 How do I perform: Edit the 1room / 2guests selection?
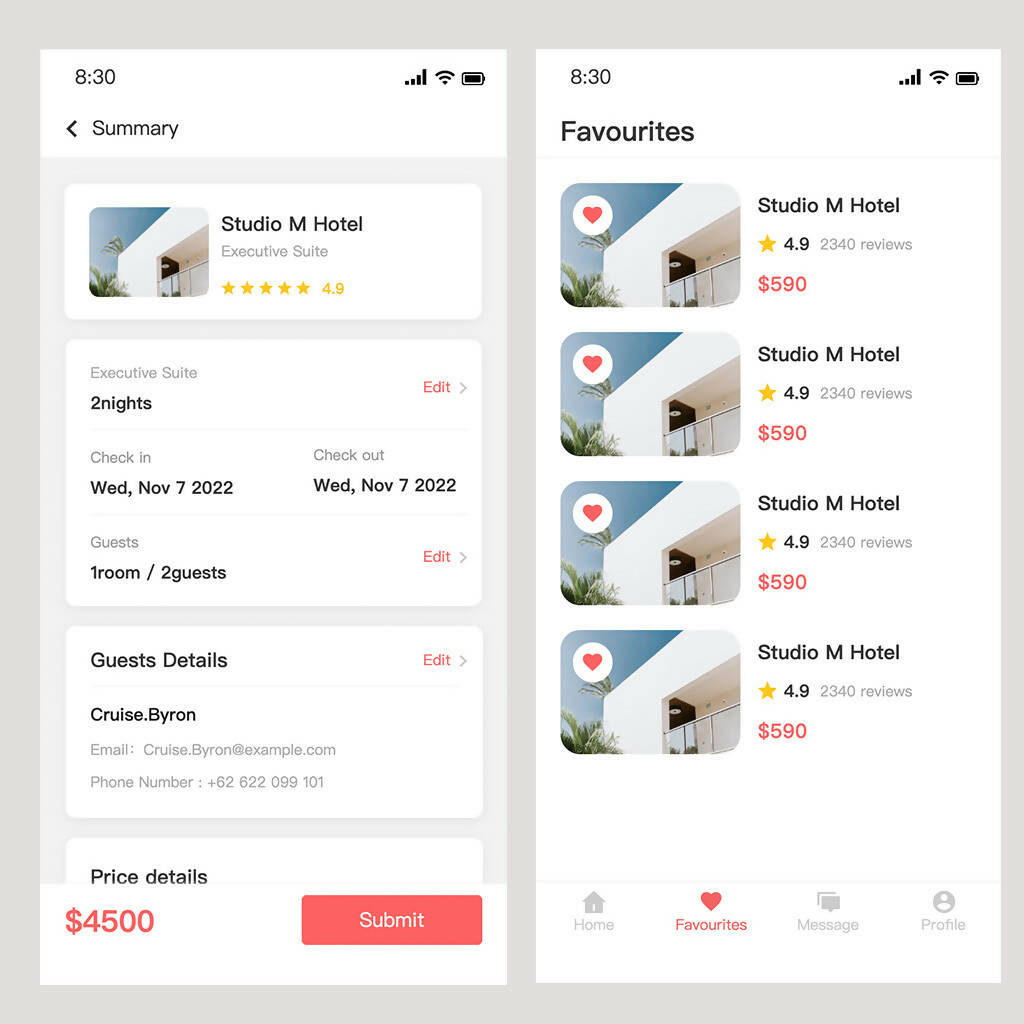point(445,557)
